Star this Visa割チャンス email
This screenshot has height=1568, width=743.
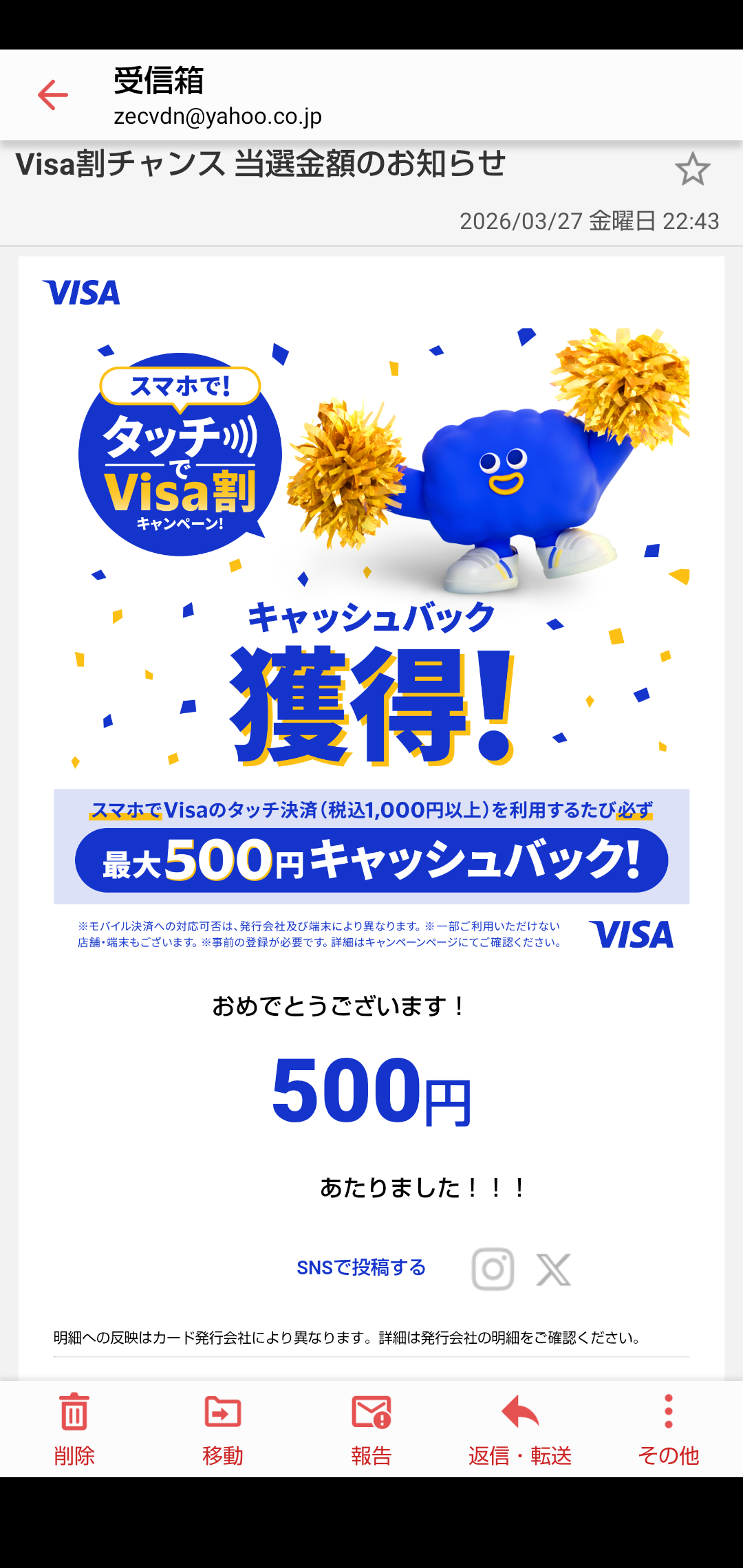[x=692, y=169]
